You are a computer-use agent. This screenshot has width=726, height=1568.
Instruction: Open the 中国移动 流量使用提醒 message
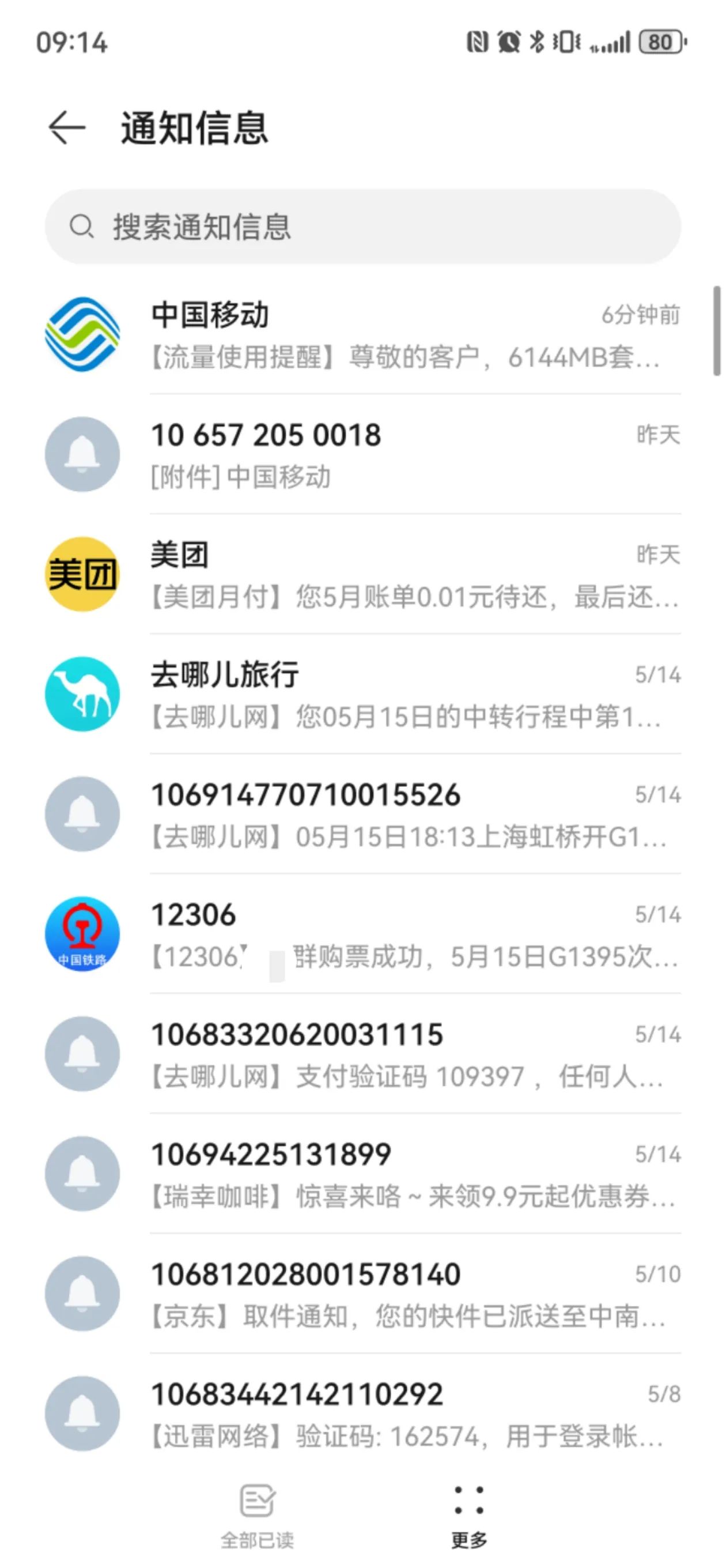click(414, 335)
